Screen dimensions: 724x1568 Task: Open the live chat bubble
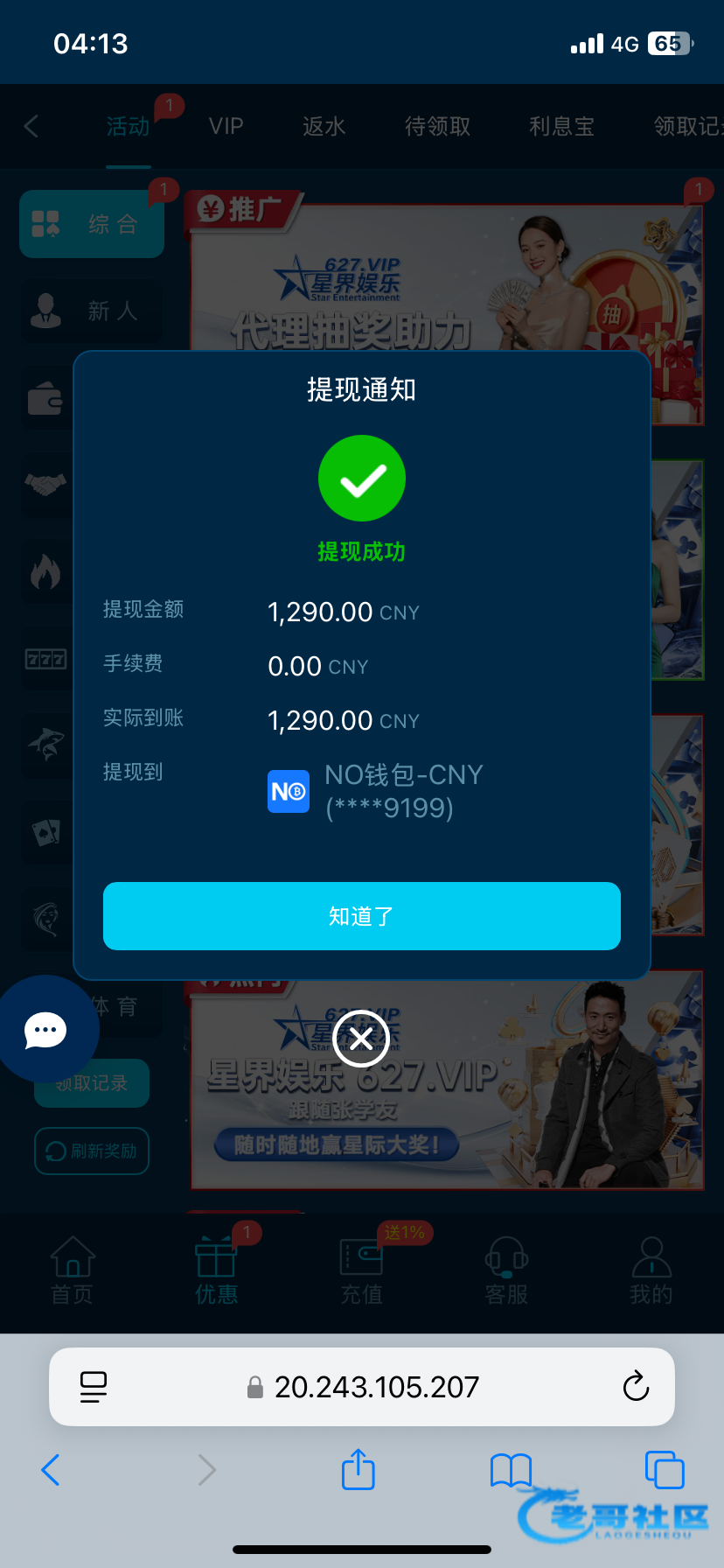pyautogui.click(x=45, y=1030)
